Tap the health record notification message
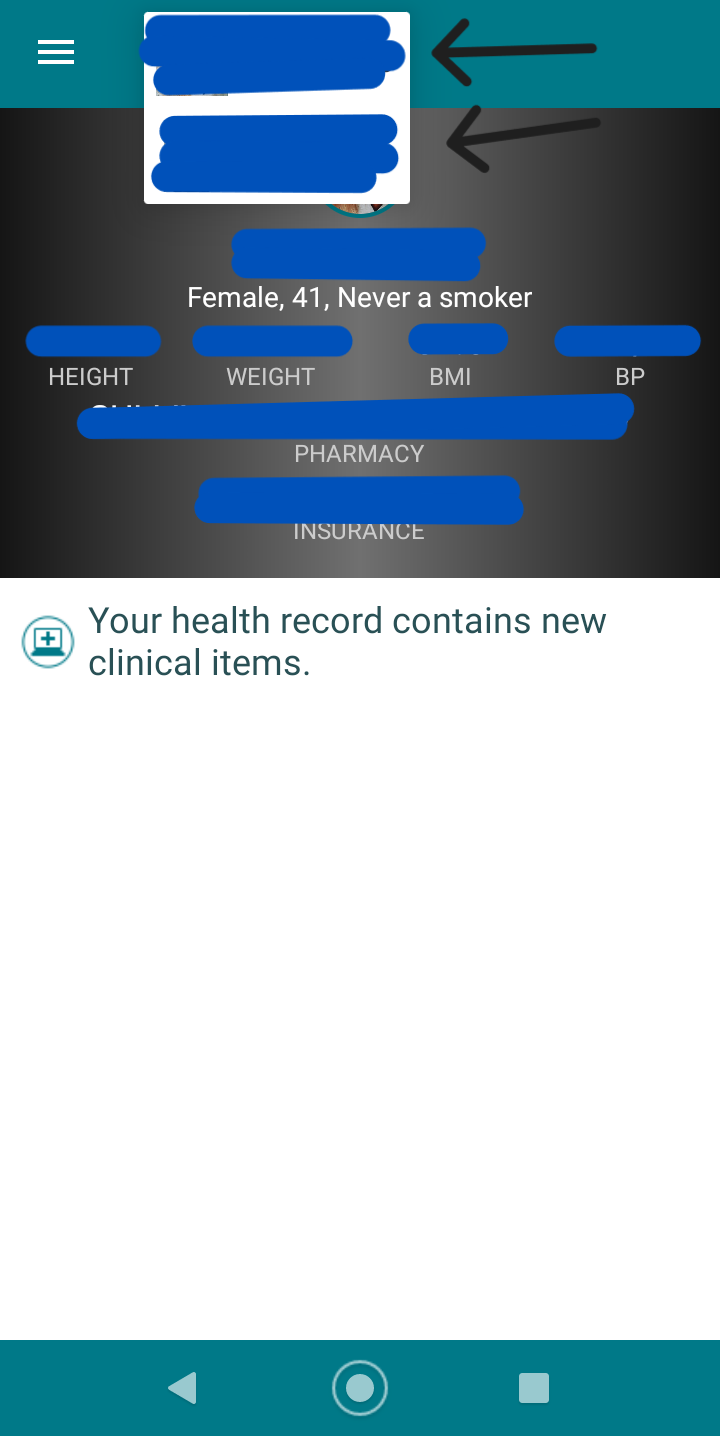 point(347,640)
